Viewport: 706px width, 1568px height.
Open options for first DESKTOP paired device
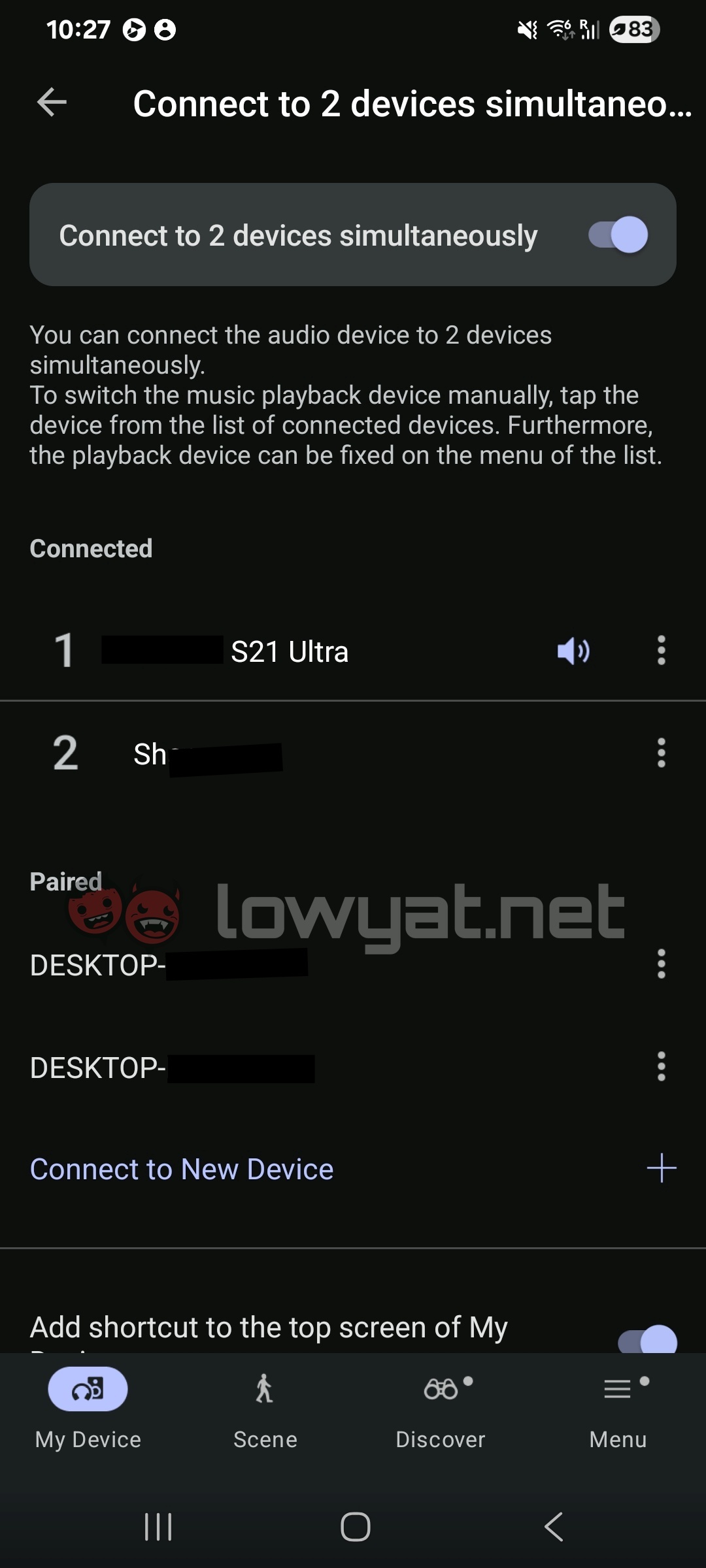pyautogui.click(x=661, y=964)
